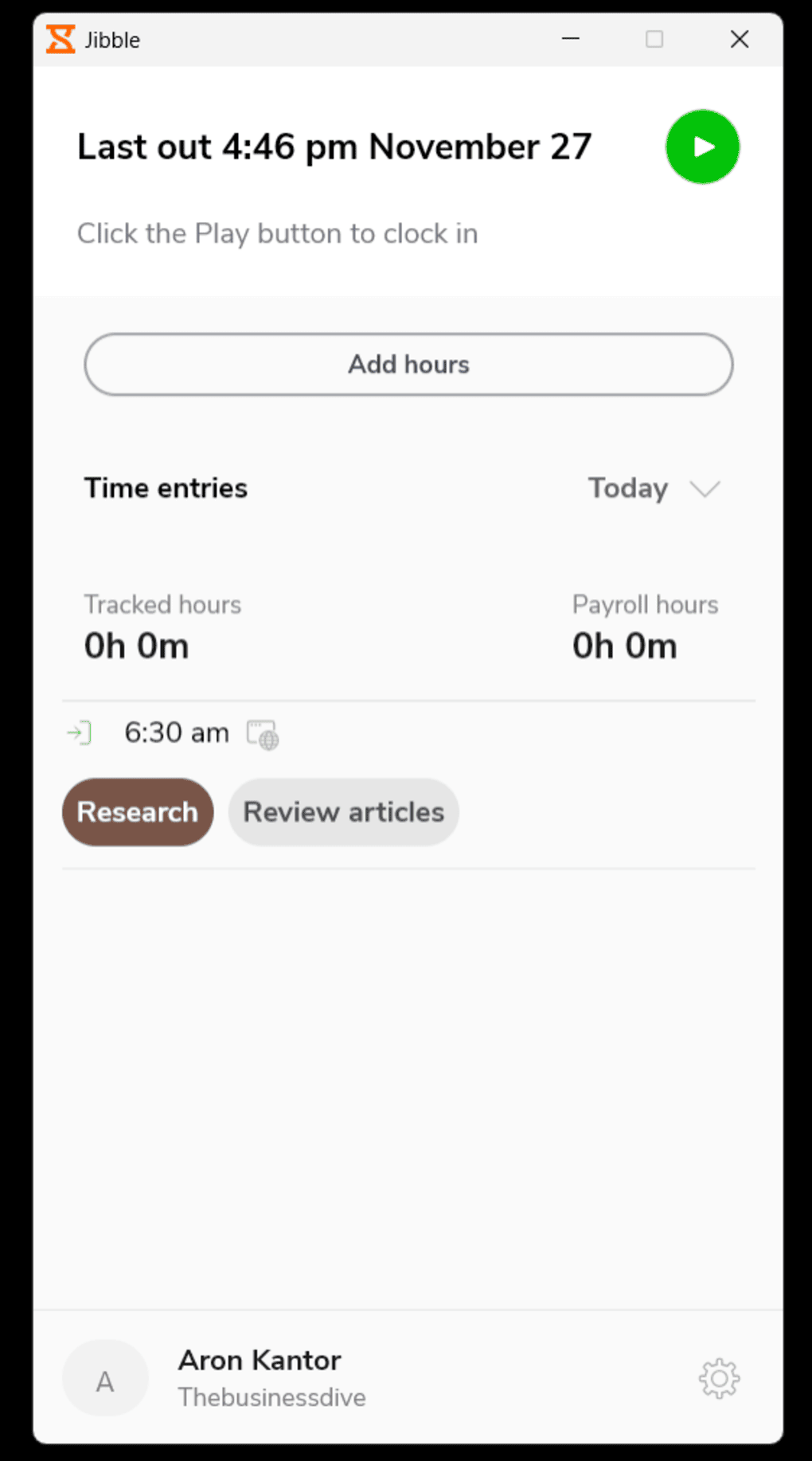Click the web browser source icon beside 6:30 am

(x=261, y=736)
